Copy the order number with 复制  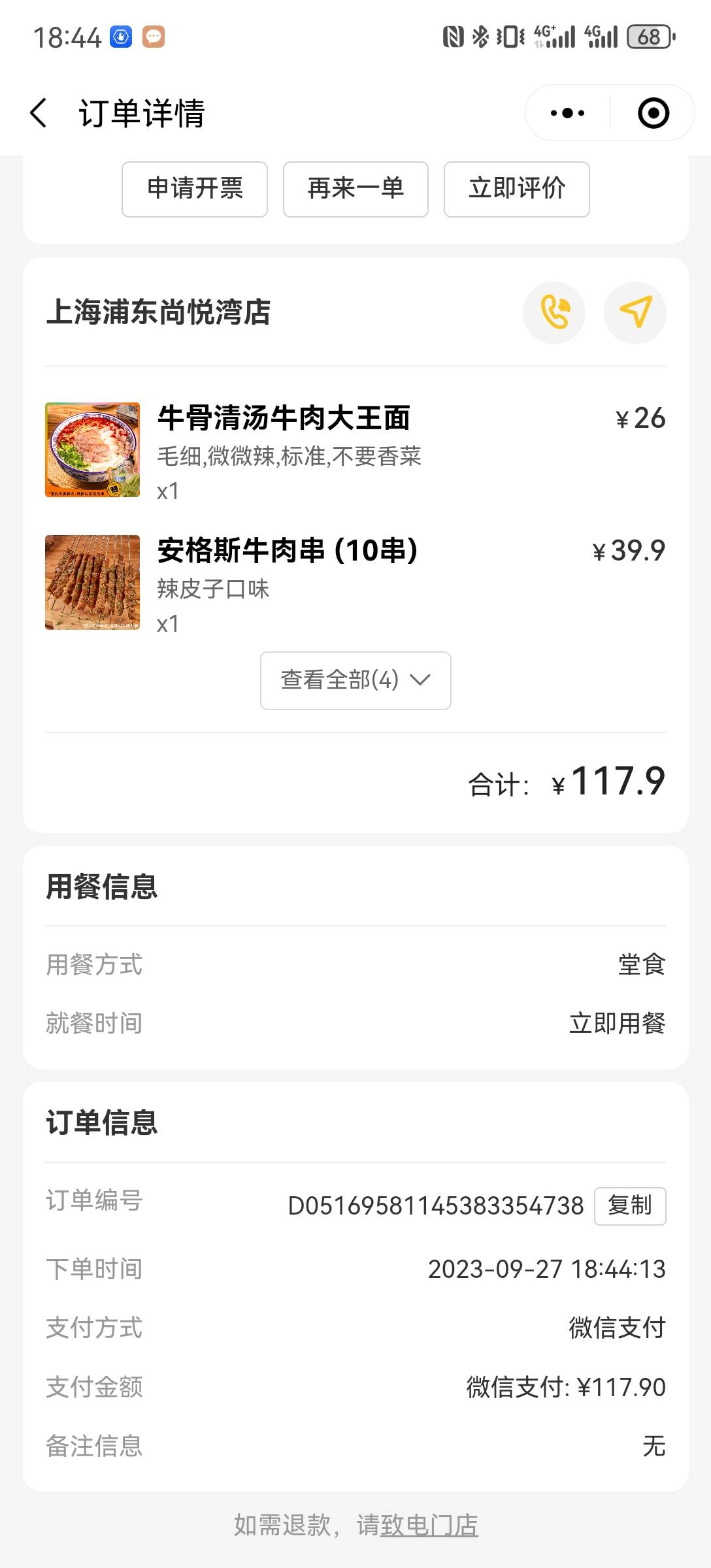click(x=630, y=1205)
